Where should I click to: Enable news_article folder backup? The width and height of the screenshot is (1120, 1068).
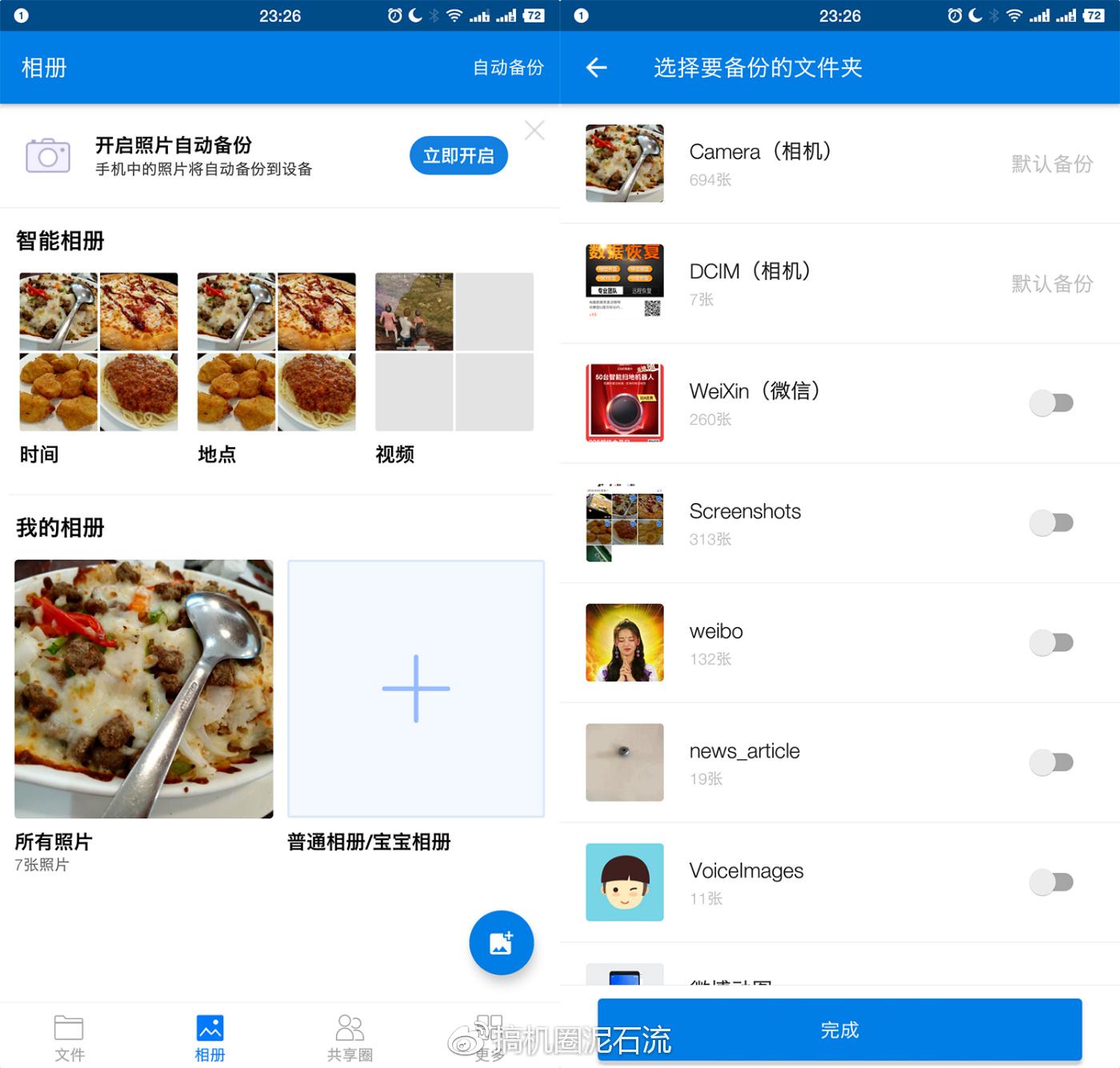(1051, 762)
